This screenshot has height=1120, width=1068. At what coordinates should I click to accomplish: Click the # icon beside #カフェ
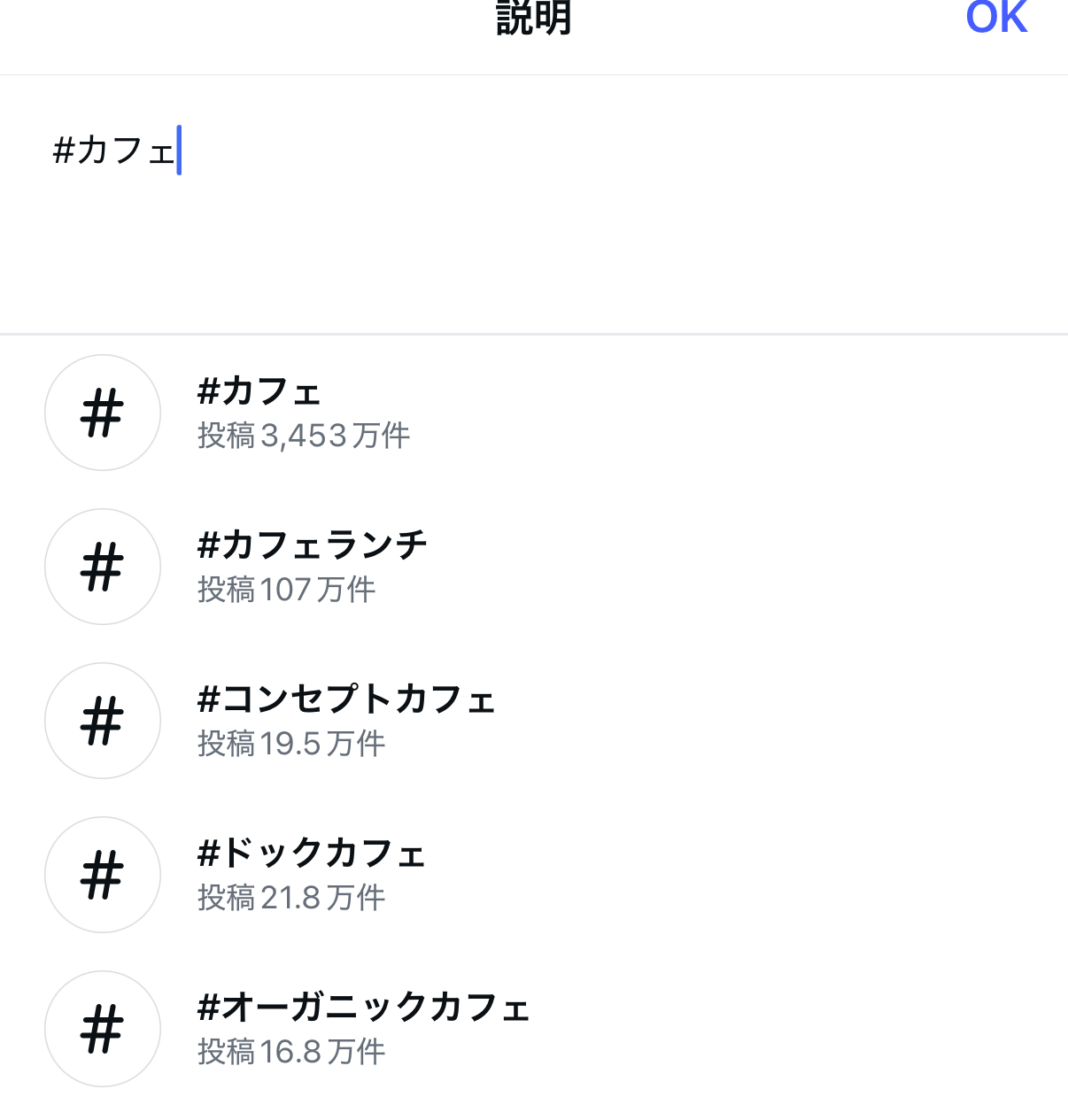[102, 413]
